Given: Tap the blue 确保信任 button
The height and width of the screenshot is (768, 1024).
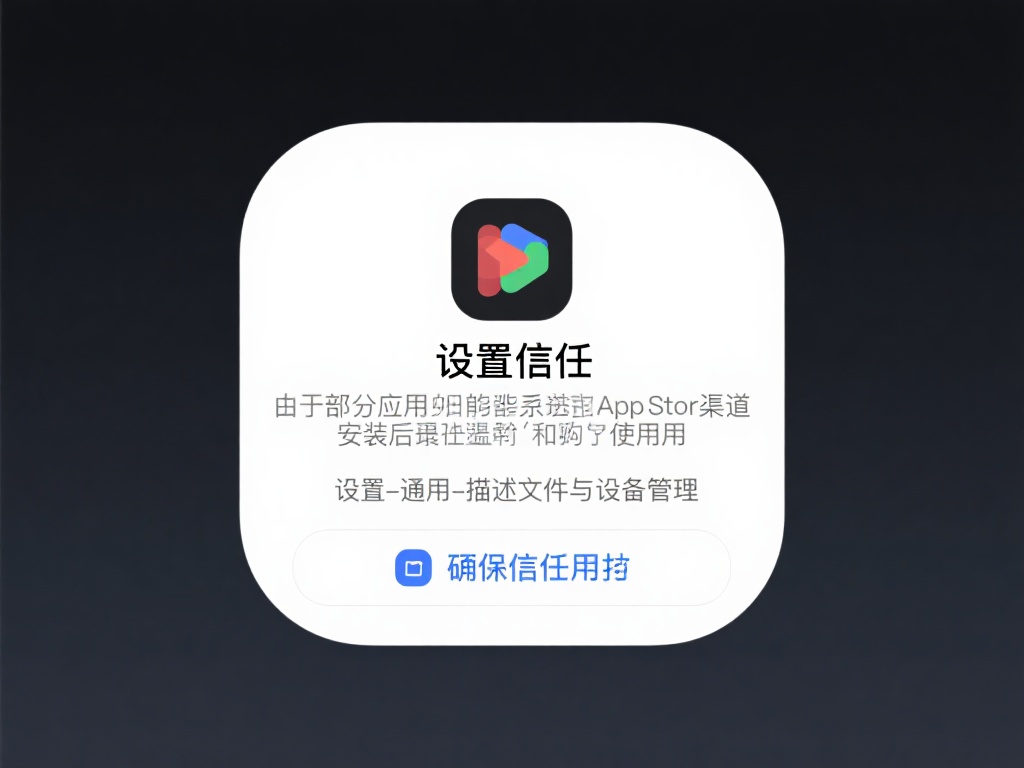Looking at the screenshot, I should point(512,568).
